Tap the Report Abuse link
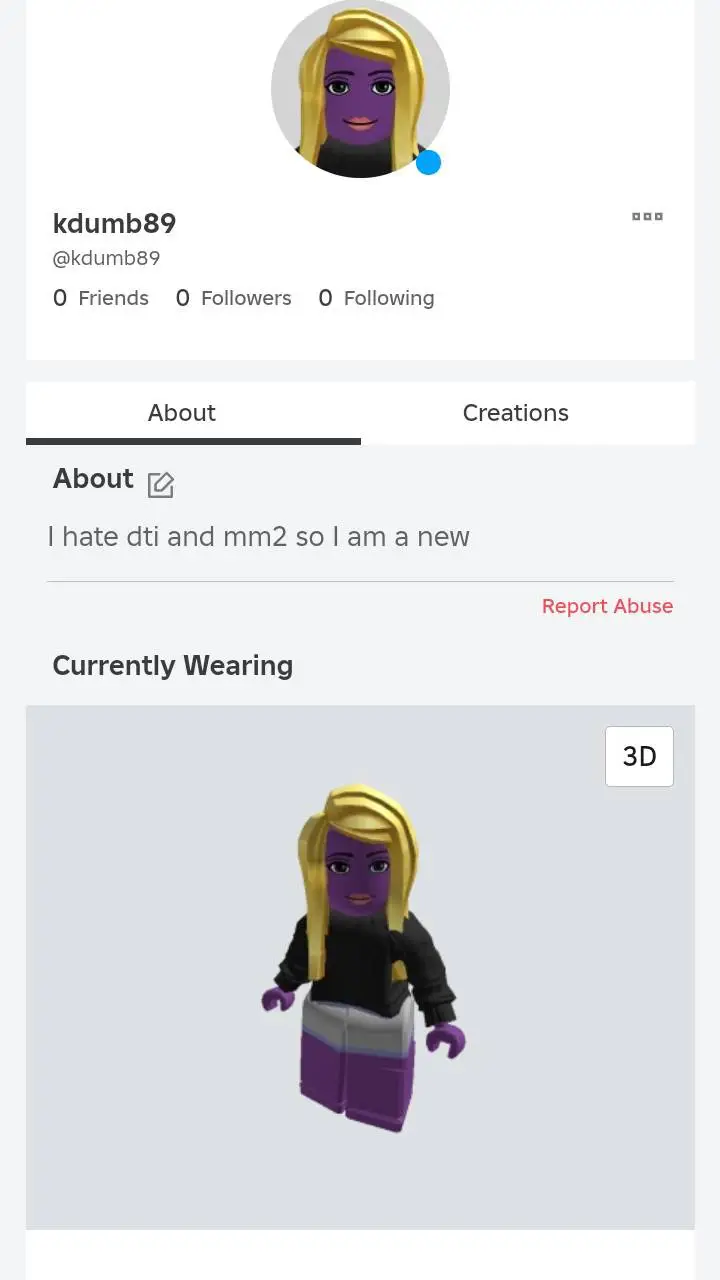720x1280 pixels. point(607,606)
